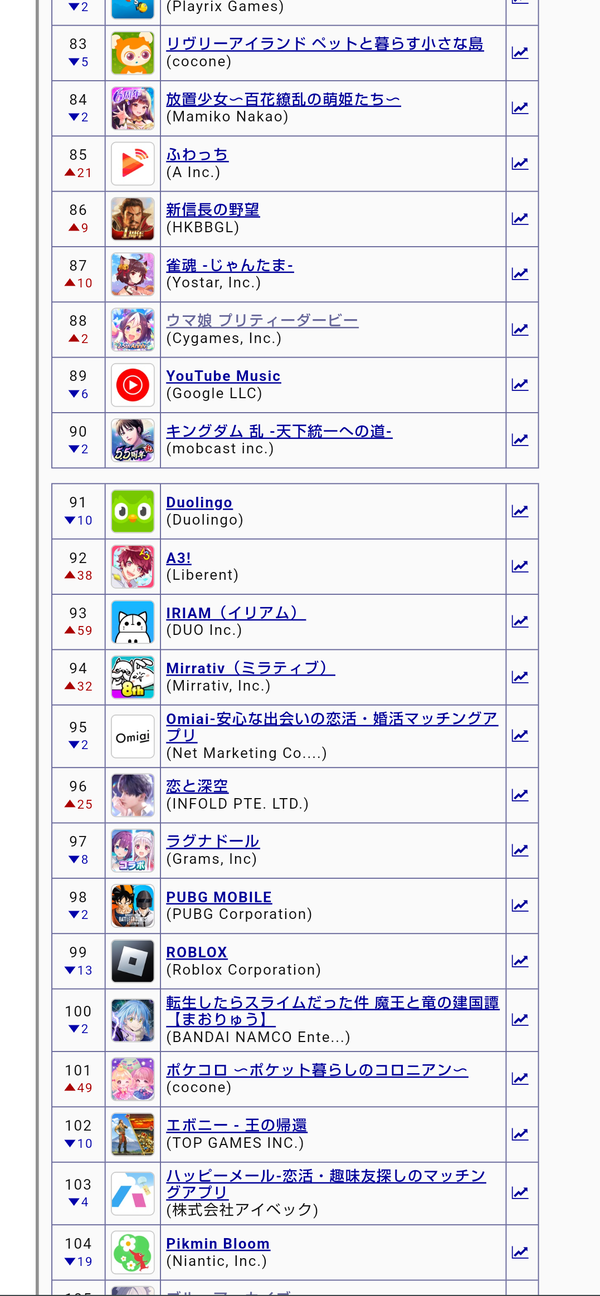
Task: Open the 雀魂 -じゃんたま- link
Action: pyautogui.click(x=230, y=265)
